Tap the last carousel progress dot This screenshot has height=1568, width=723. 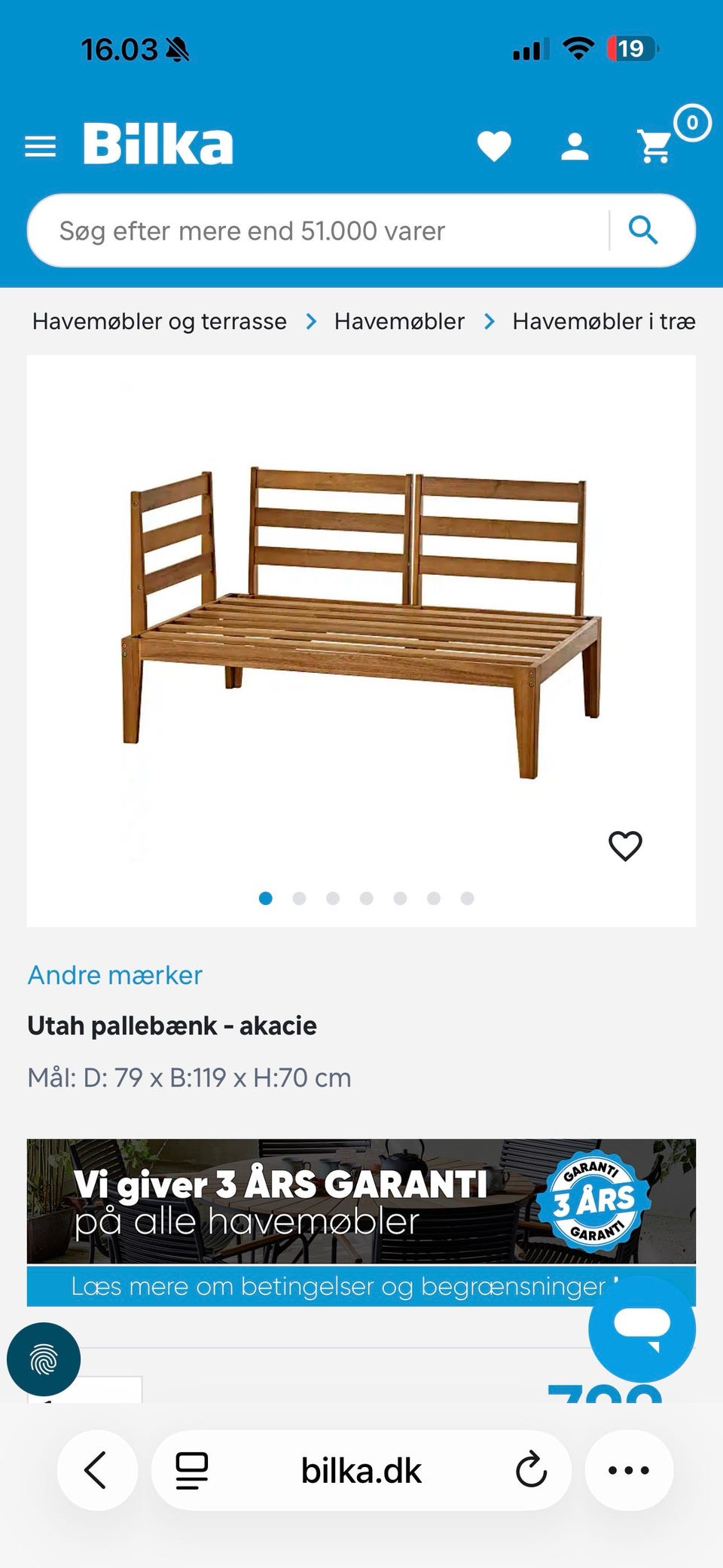pyautogui.click(x=466, y=898)
